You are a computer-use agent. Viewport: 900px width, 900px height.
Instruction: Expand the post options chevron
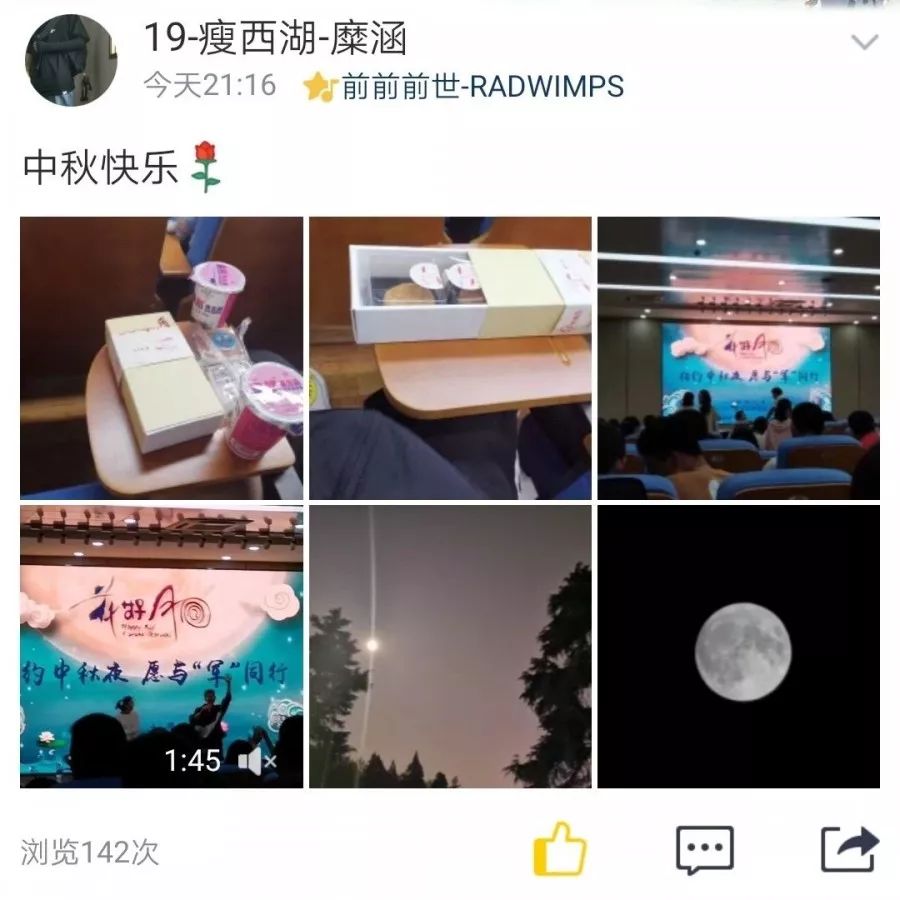coord(863,42)
